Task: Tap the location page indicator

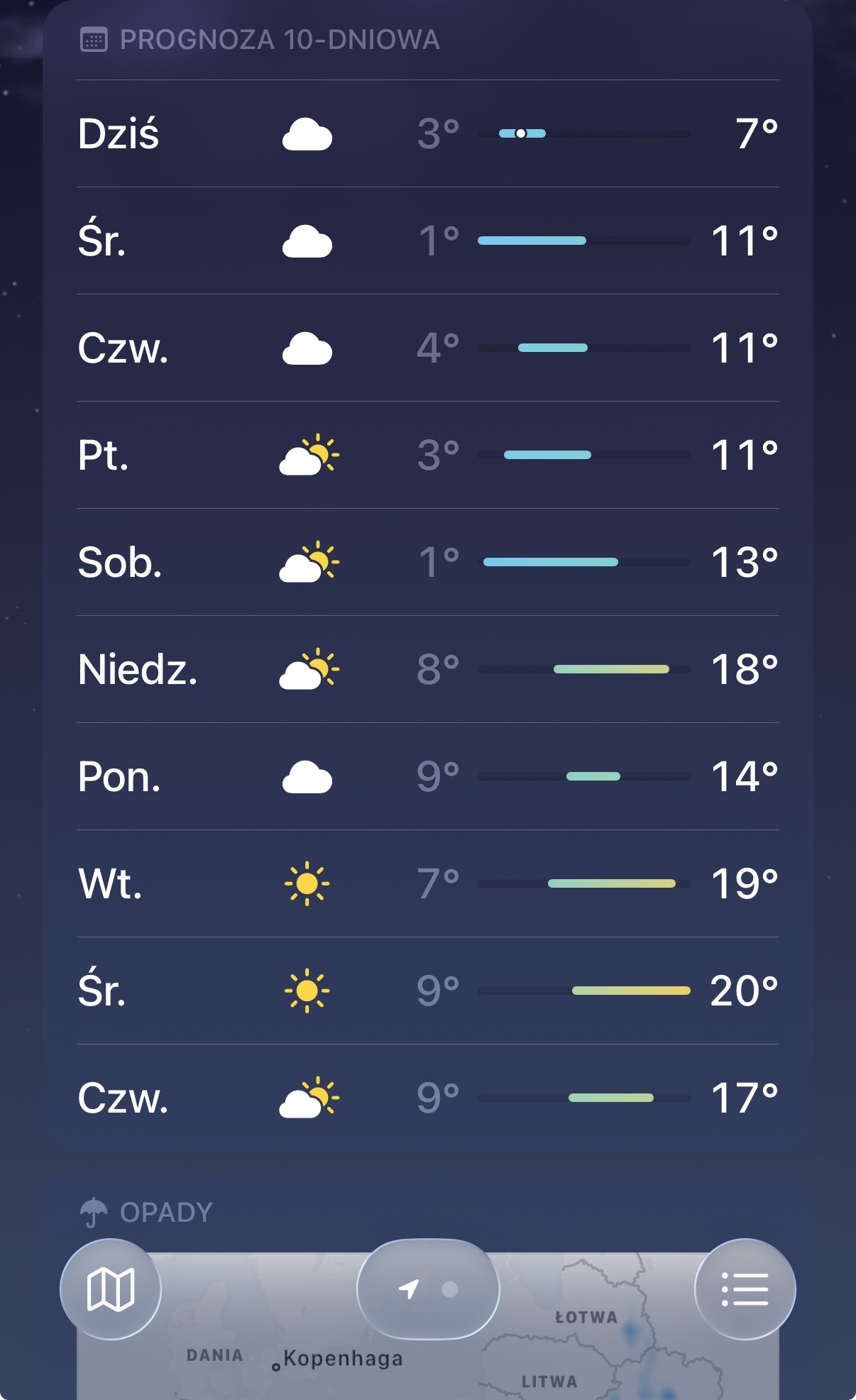Action: click(x=428, y=1289)
